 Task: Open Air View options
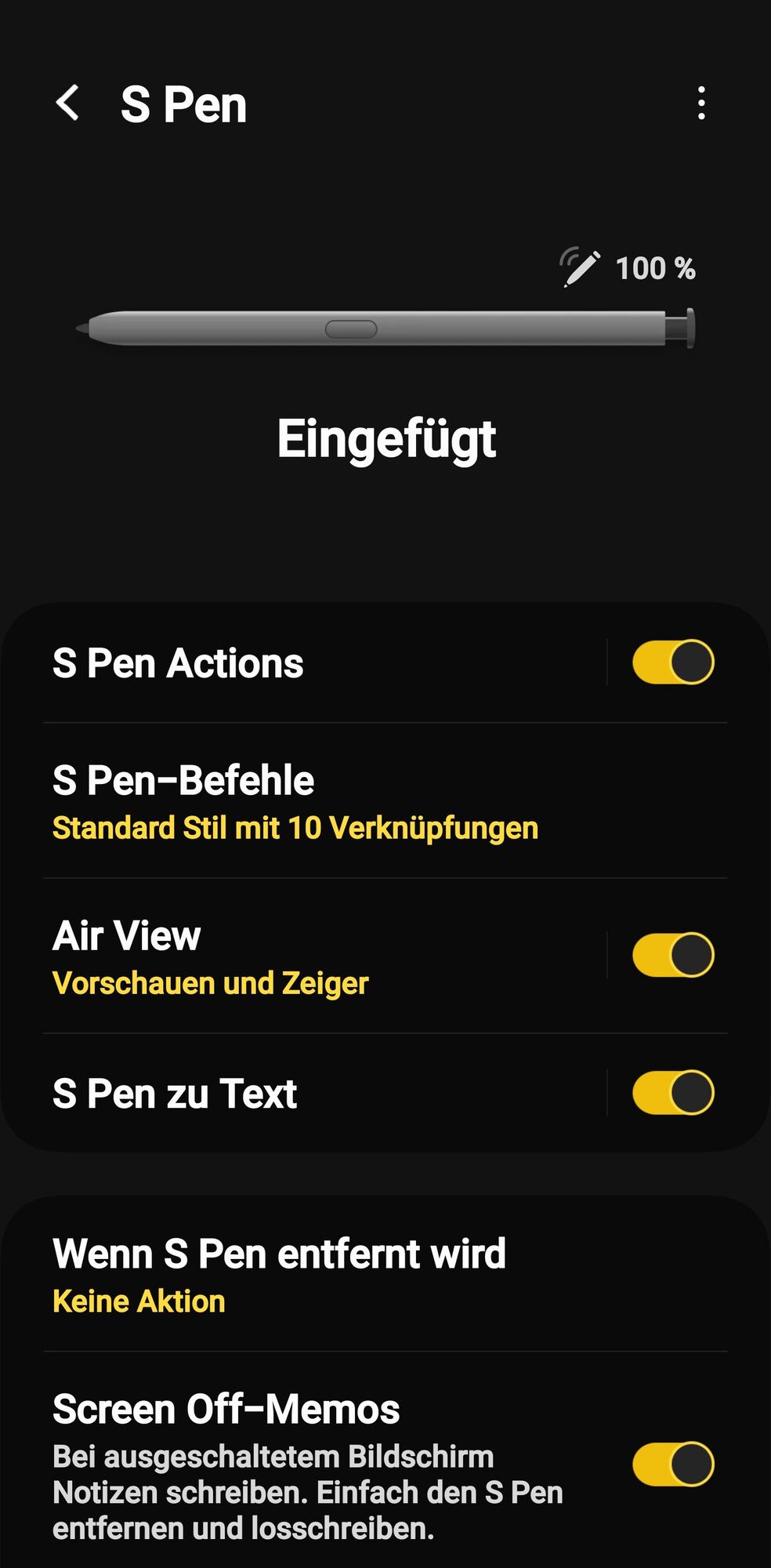313,956
